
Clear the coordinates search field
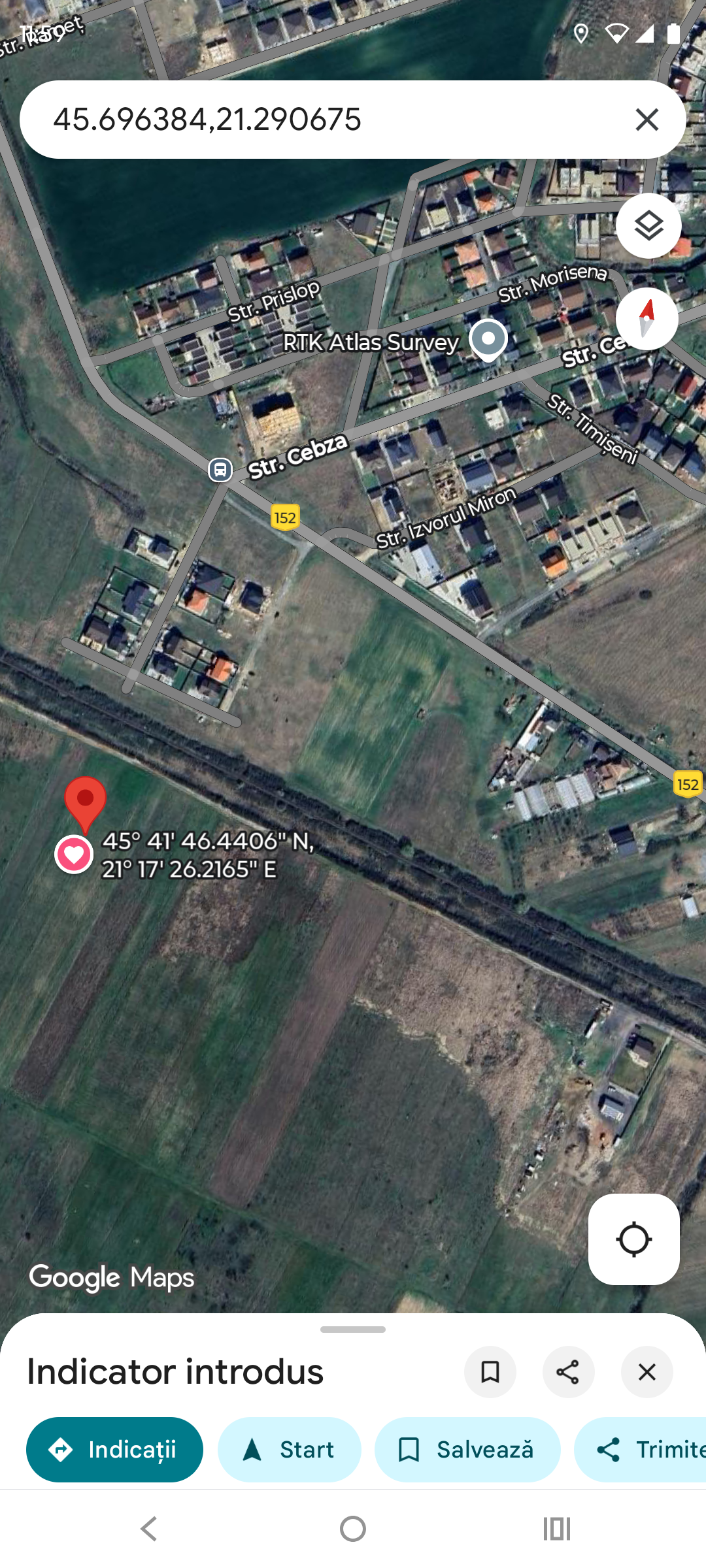coord(647,120)
